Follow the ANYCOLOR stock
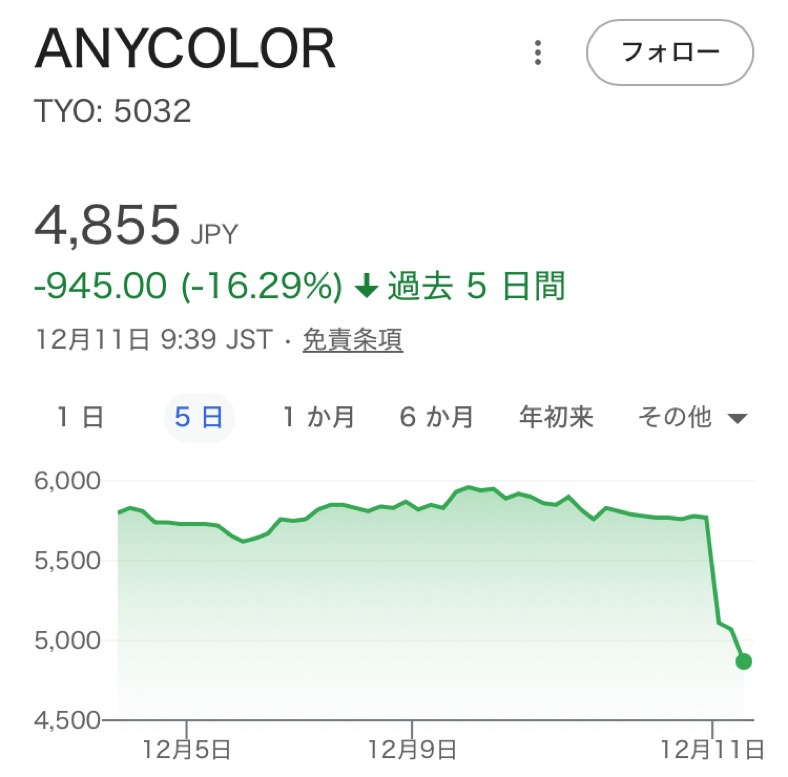Viewport: 788px width, 777px height. pyautogui.click(x=670, y=52)
